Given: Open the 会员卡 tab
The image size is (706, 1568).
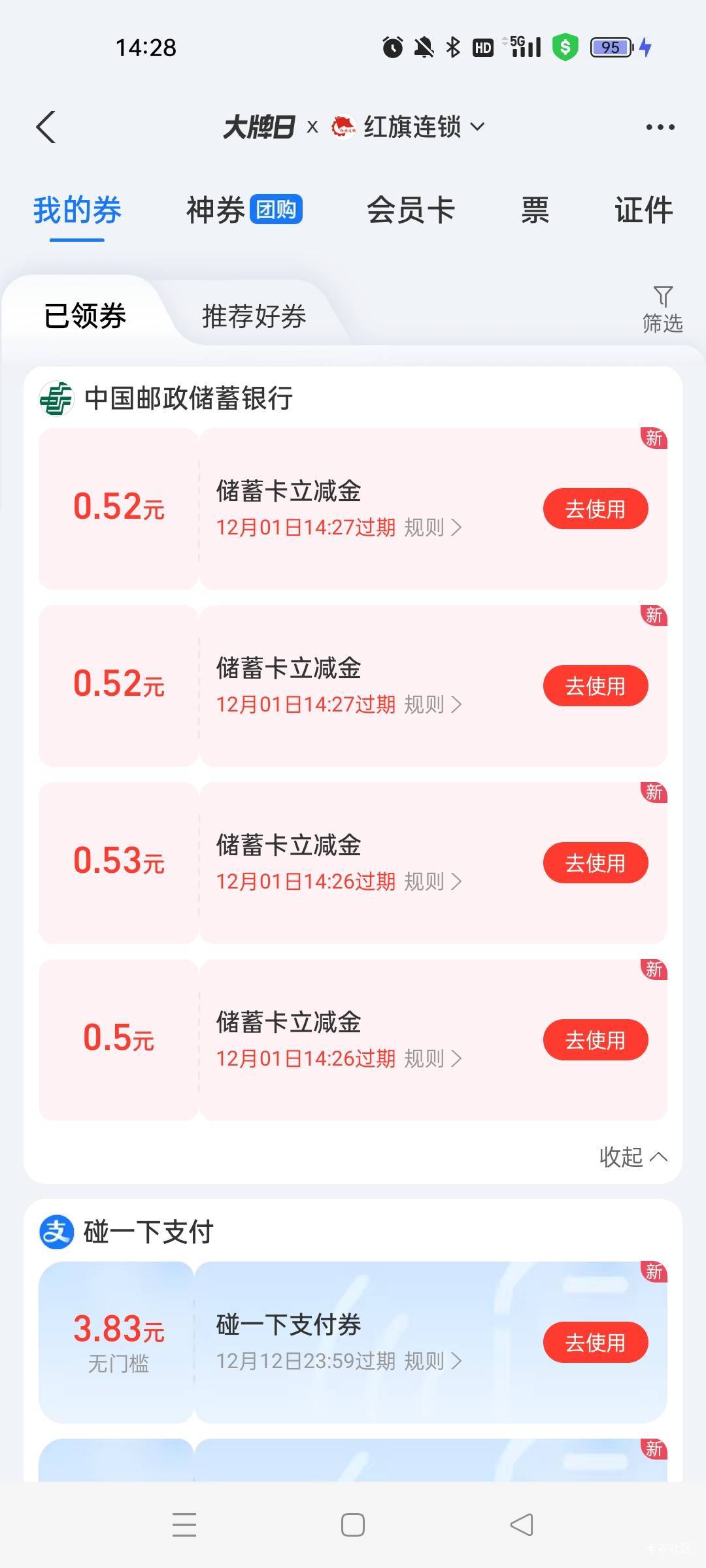Looking at the screenshot, I should tap(411, 210).
